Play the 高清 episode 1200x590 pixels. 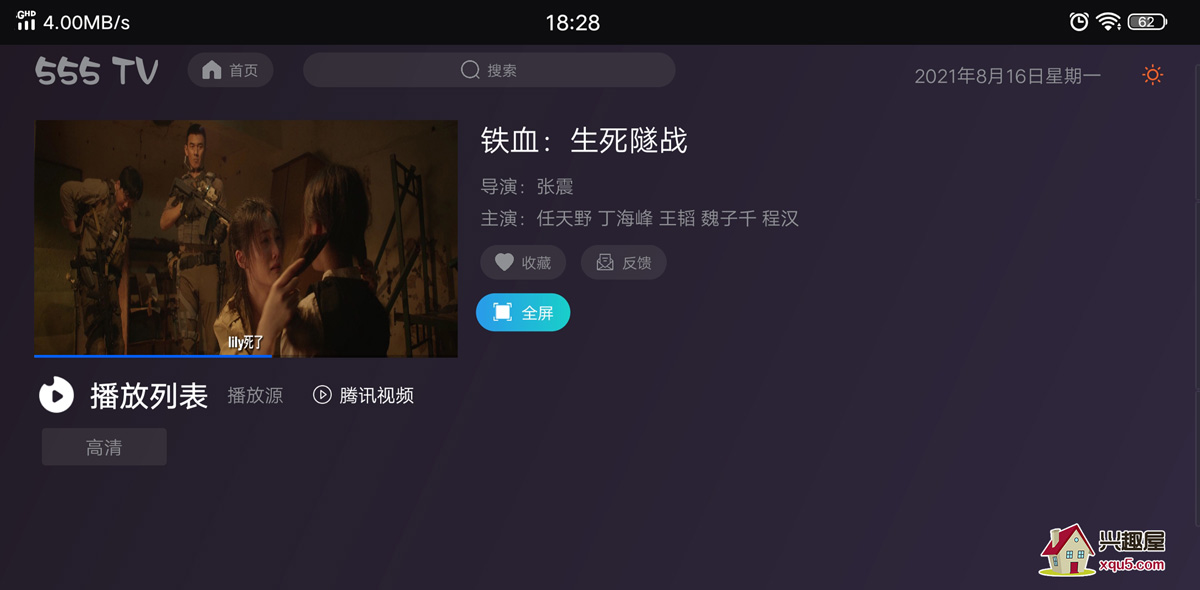pos(104,447)
